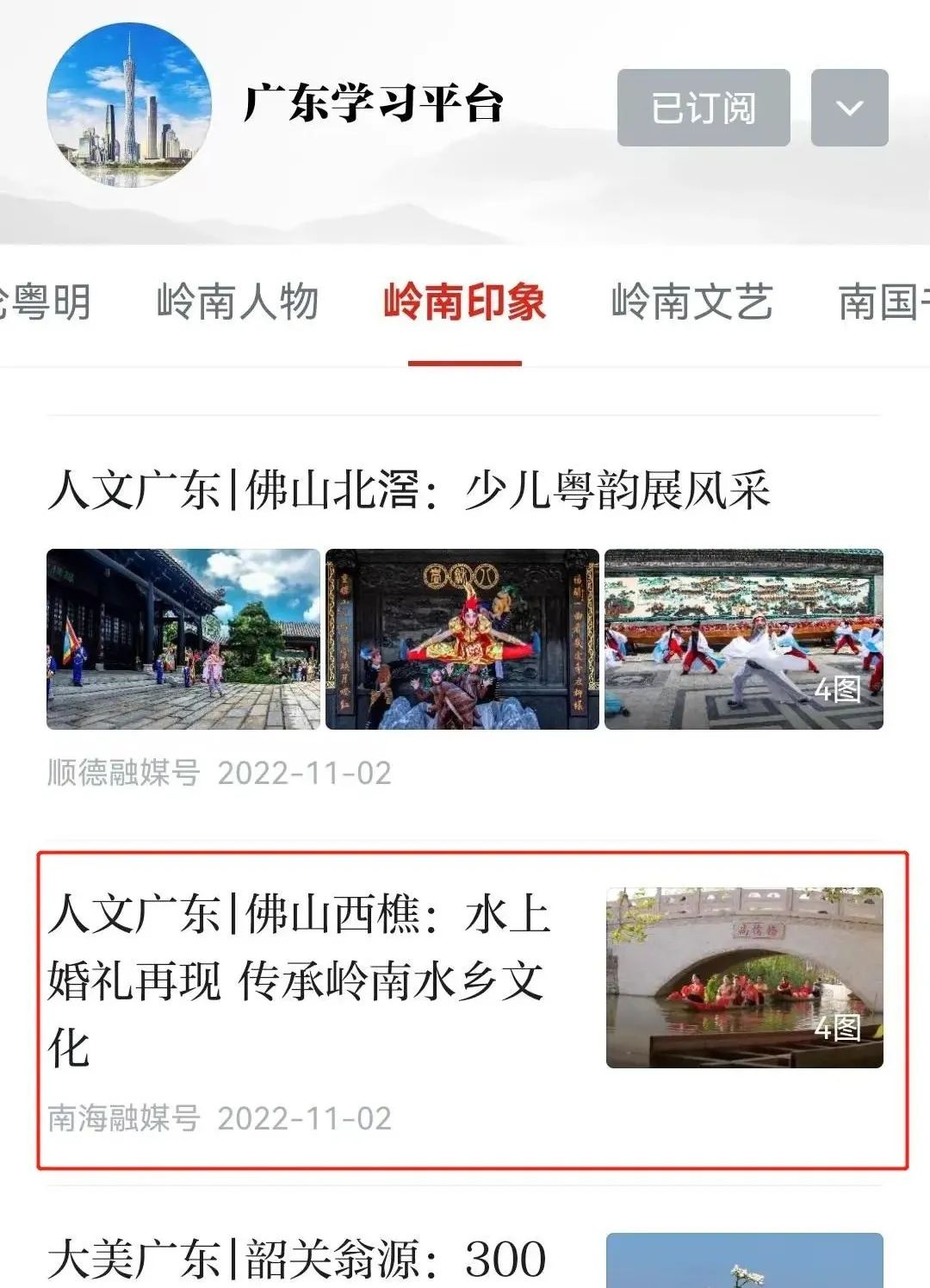Image resolution: width=930 pixels, height=1288 pixels.
Task: Open article 佛山北滘：少儿粤韵展风采
Action: point(409,490)
